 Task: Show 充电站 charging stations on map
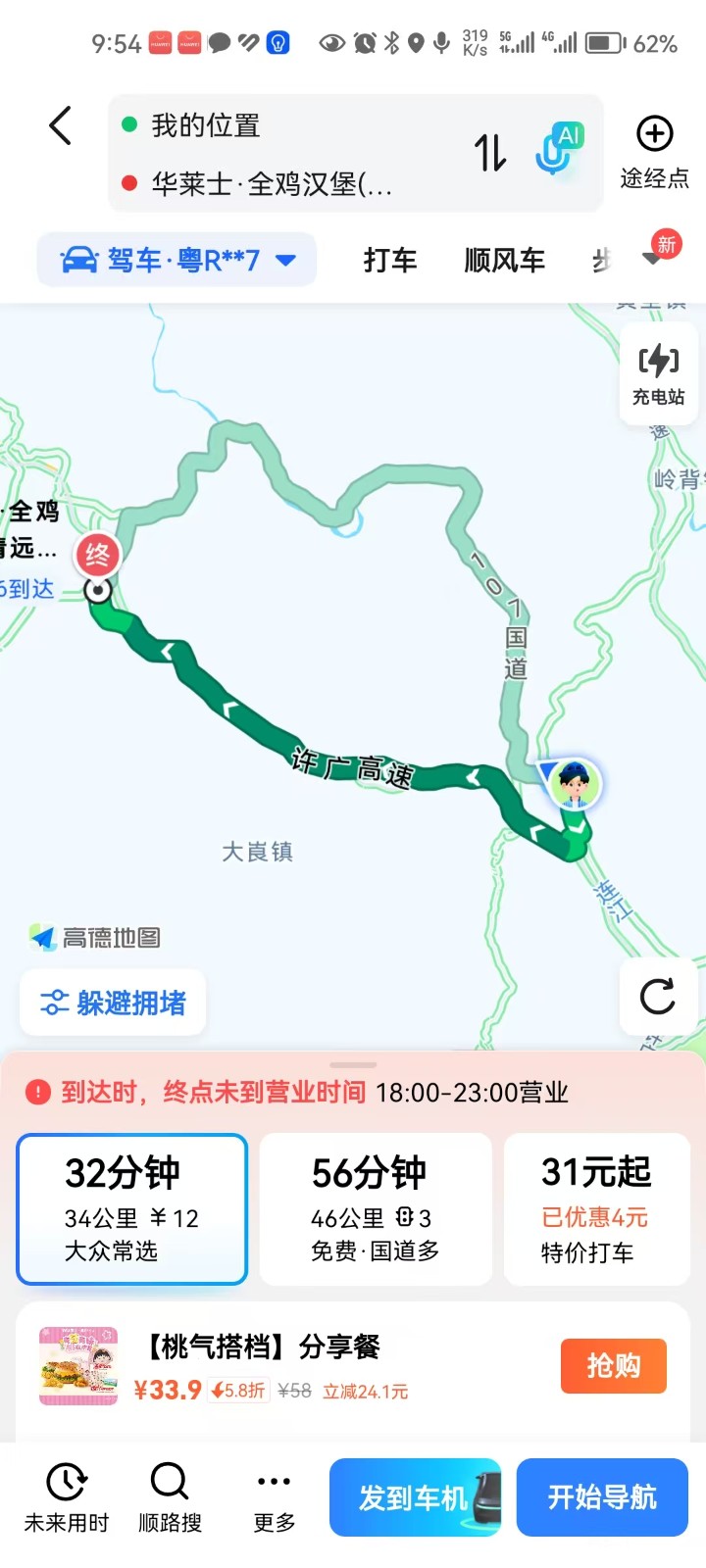(x=658, y=373)
